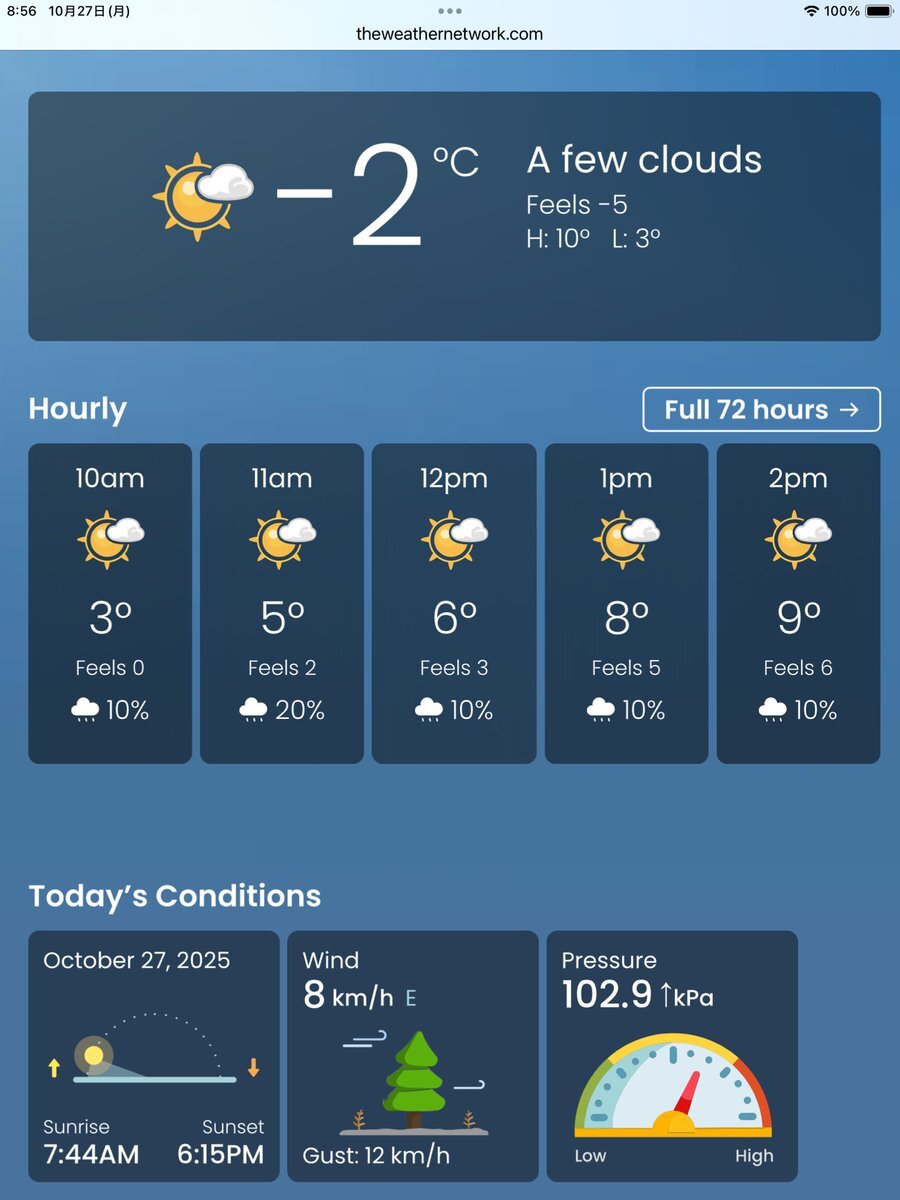Tap the theweathernetwork.com address bar
This screenshot has height=1200, width=900.
(x=449, y=33)
